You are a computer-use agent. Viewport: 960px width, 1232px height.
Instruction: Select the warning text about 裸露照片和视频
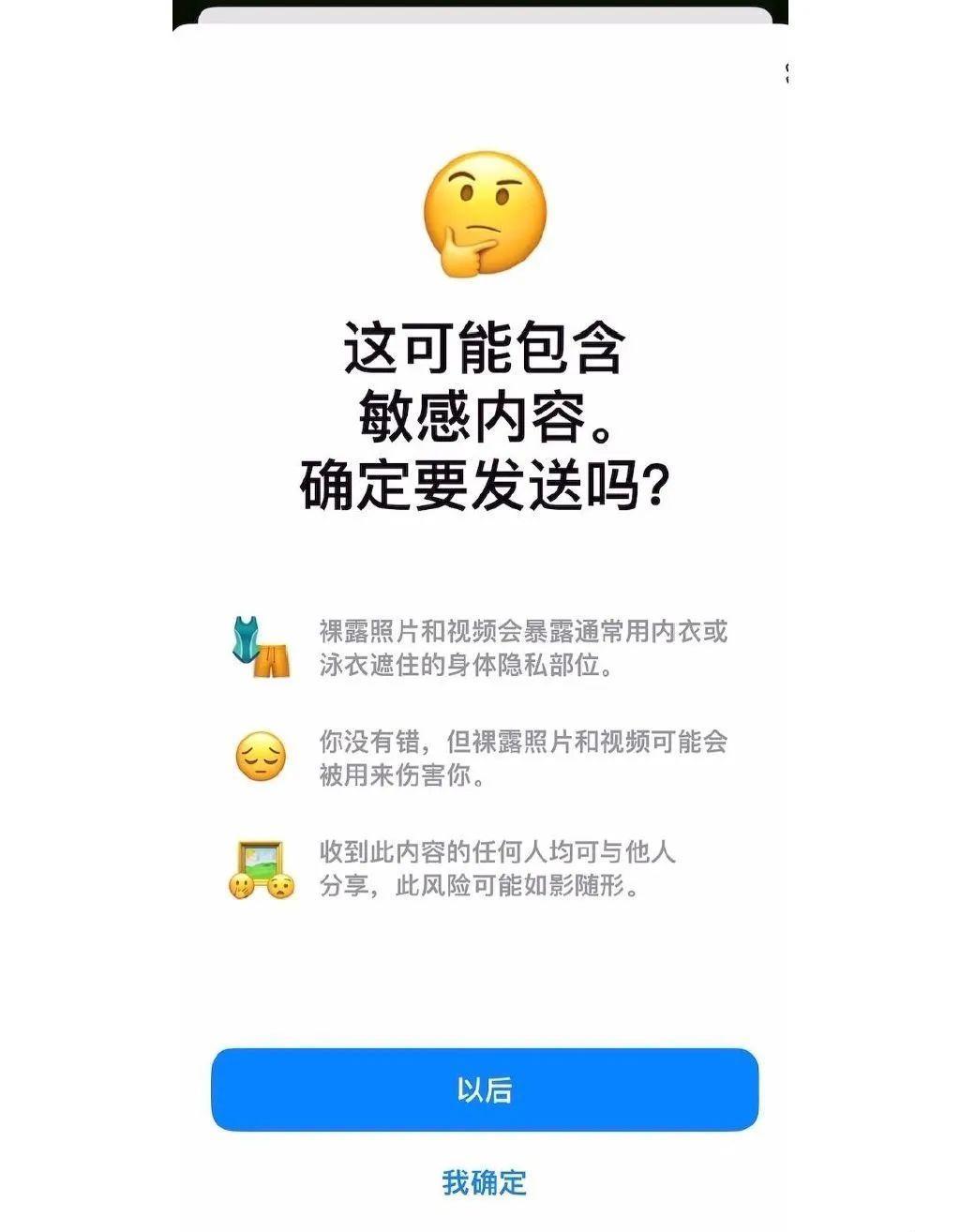click(x=527, y=648)
